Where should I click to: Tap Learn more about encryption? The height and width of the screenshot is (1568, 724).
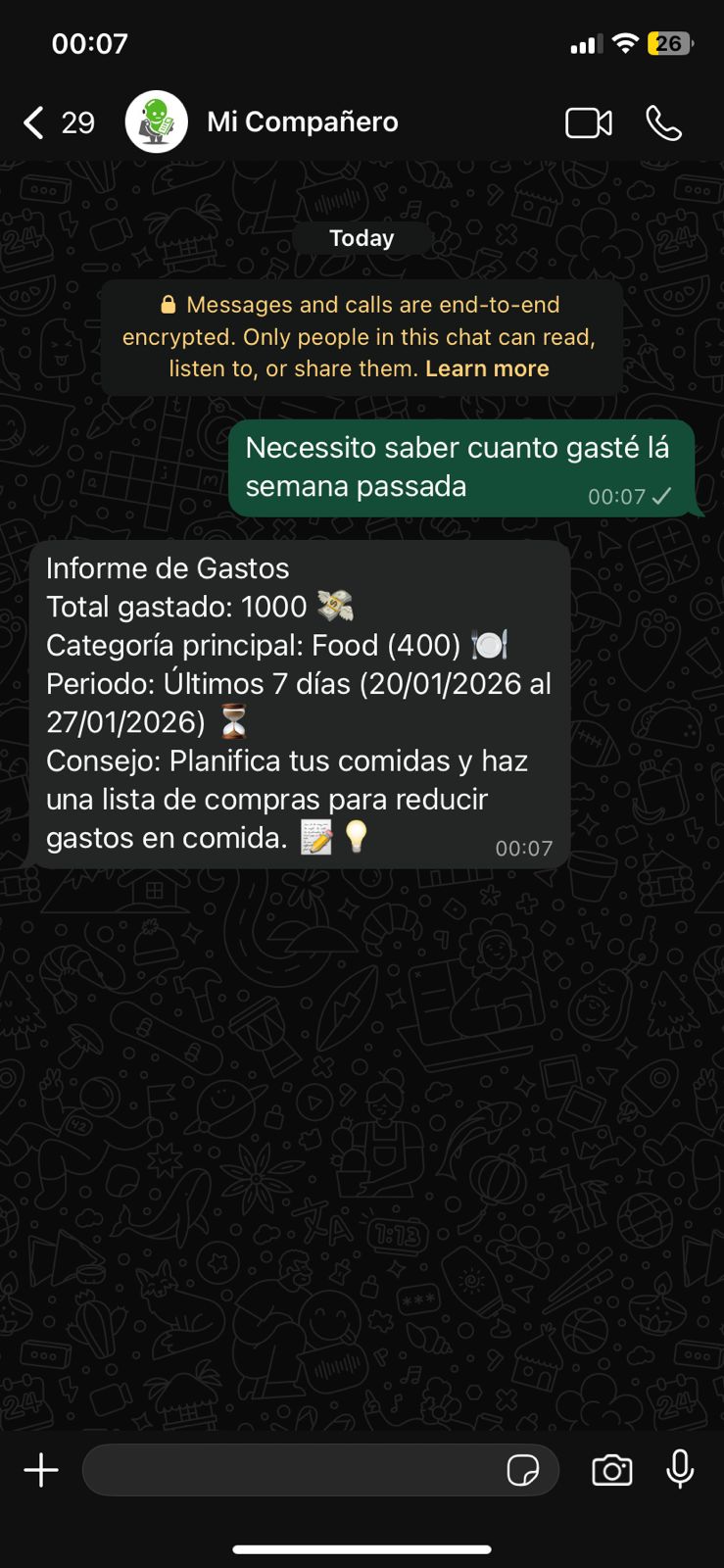487,369
